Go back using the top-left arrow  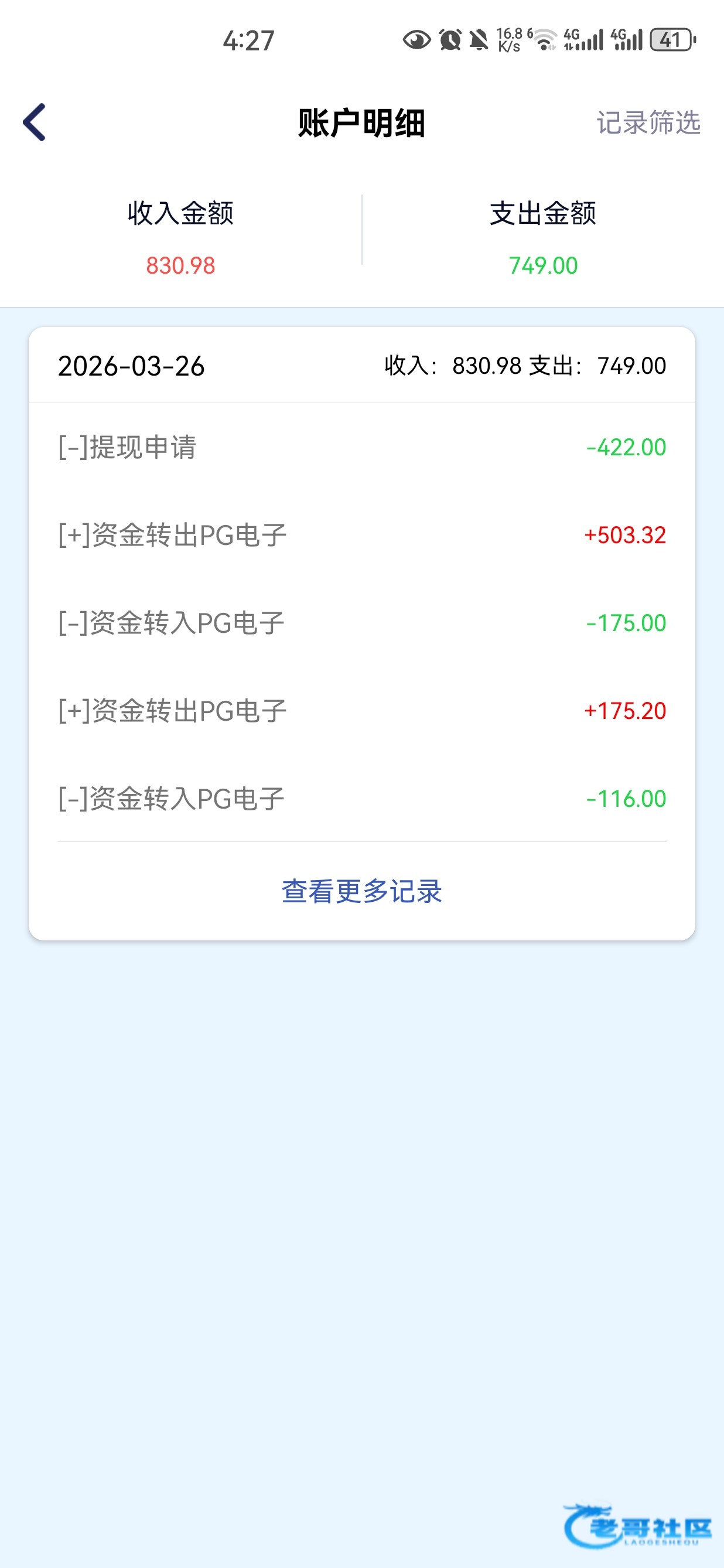[x=35, y=122]
